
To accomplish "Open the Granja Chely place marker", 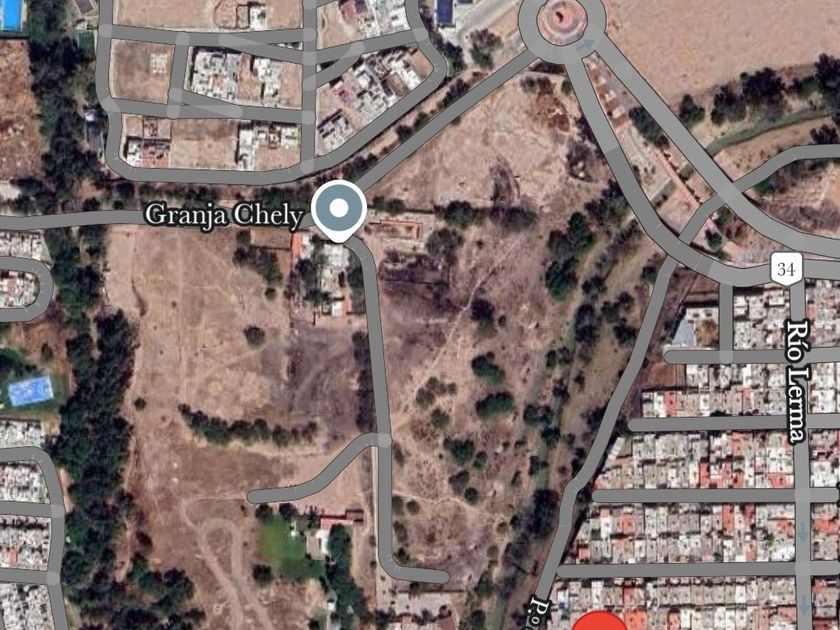I will [x=339, y=210].
